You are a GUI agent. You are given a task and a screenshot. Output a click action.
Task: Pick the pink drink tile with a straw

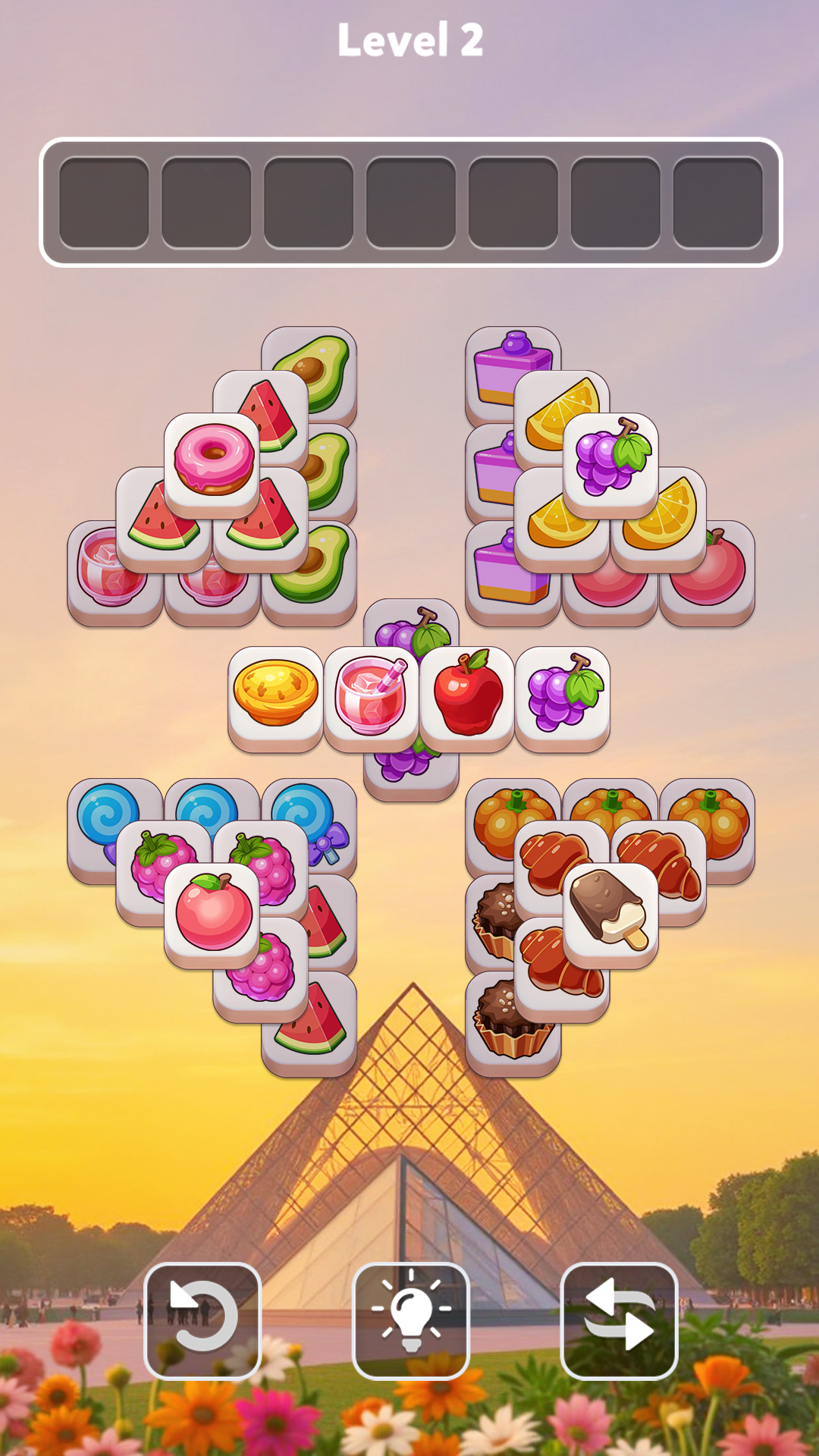pos(372,694)
